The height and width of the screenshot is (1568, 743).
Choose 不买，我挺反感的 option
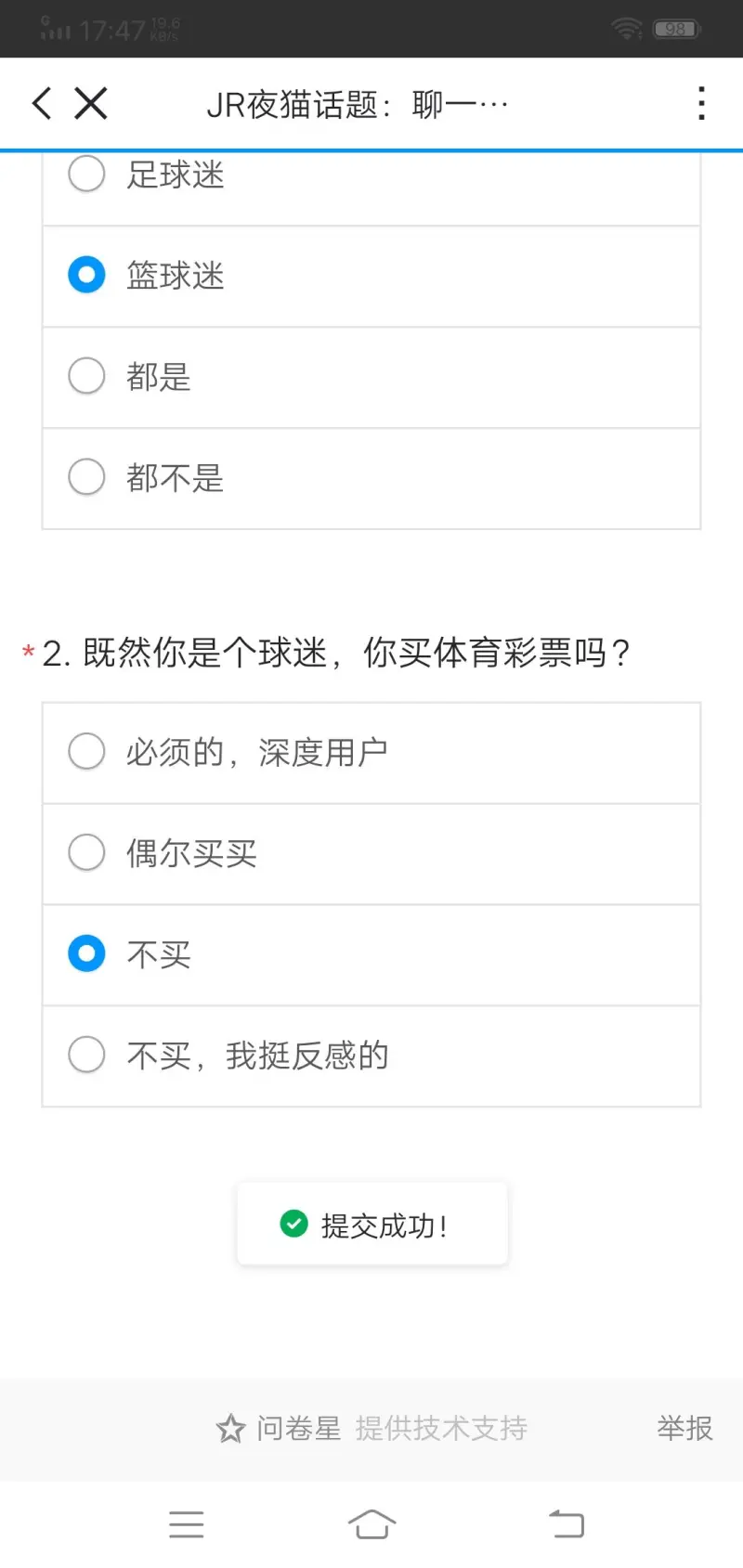[x=371, y=1056]
